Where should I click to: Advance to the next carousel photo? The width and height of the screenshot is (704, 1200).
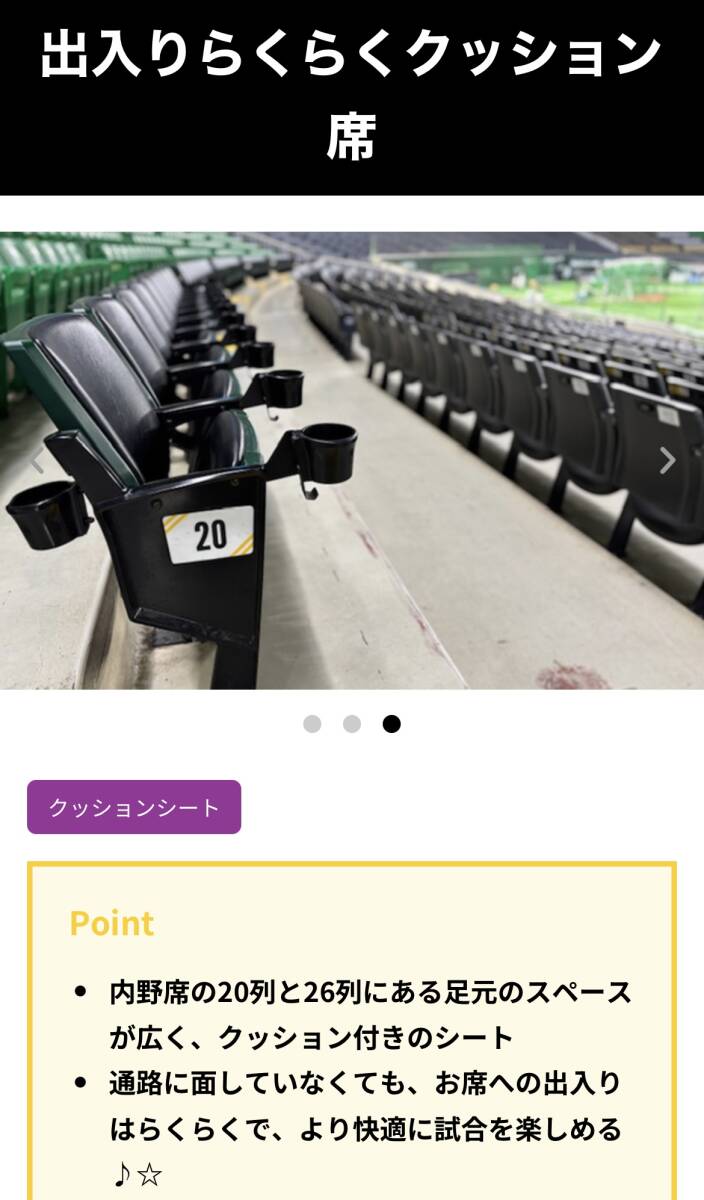(667, 461)
